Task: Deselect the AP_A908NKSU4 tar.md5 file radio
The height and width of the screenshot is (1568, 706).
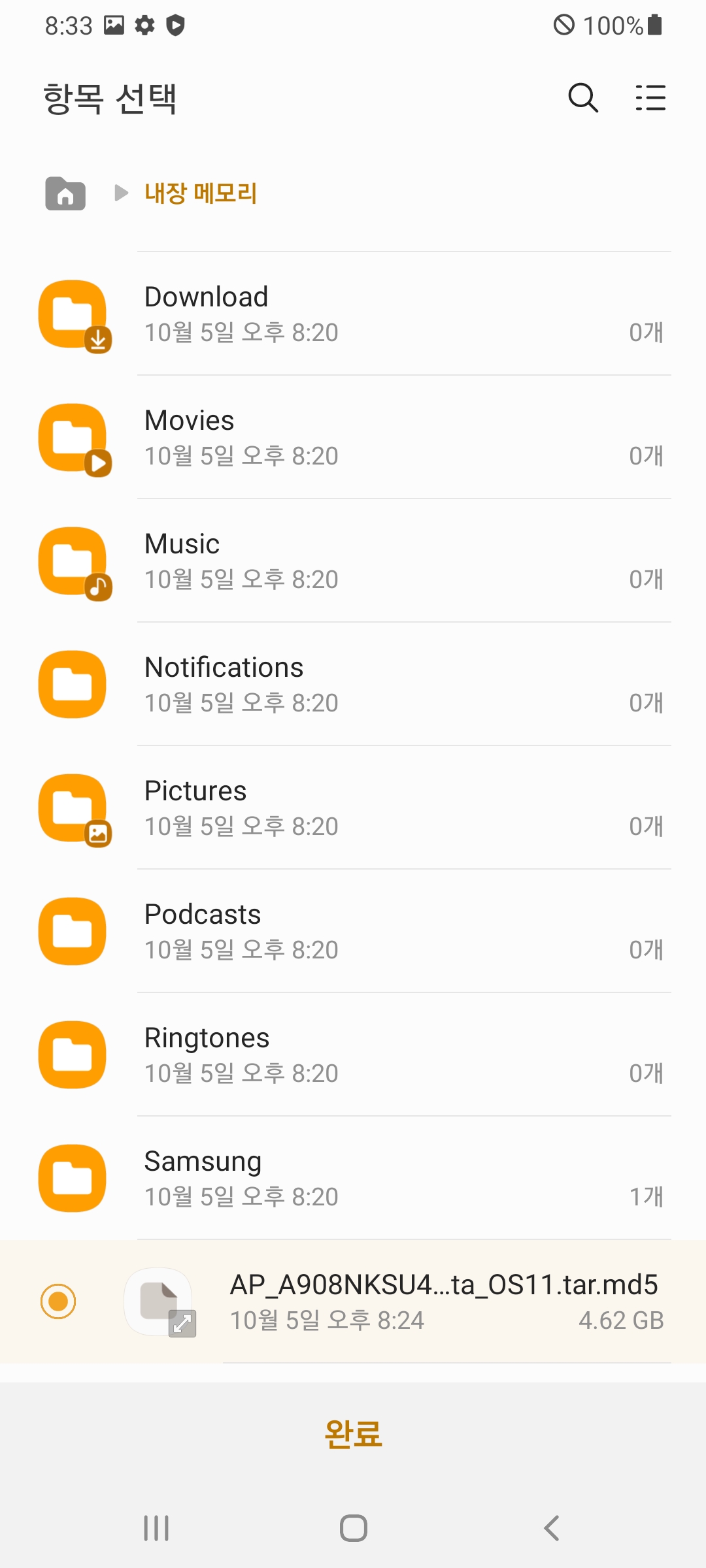Action: tap(58, 1301)
